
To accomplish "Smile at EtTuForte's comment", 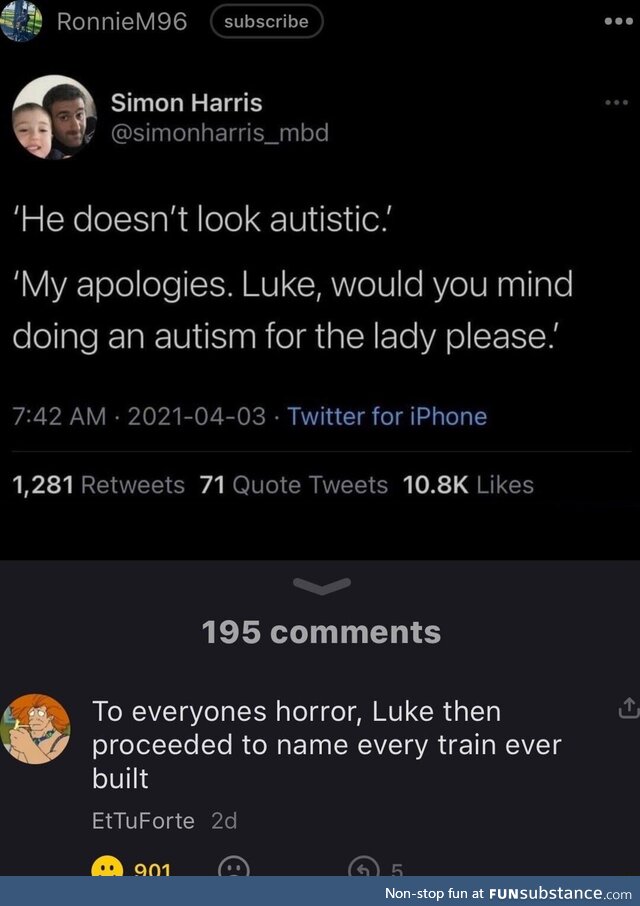I will pyautogui.click(x=107, y=868).
